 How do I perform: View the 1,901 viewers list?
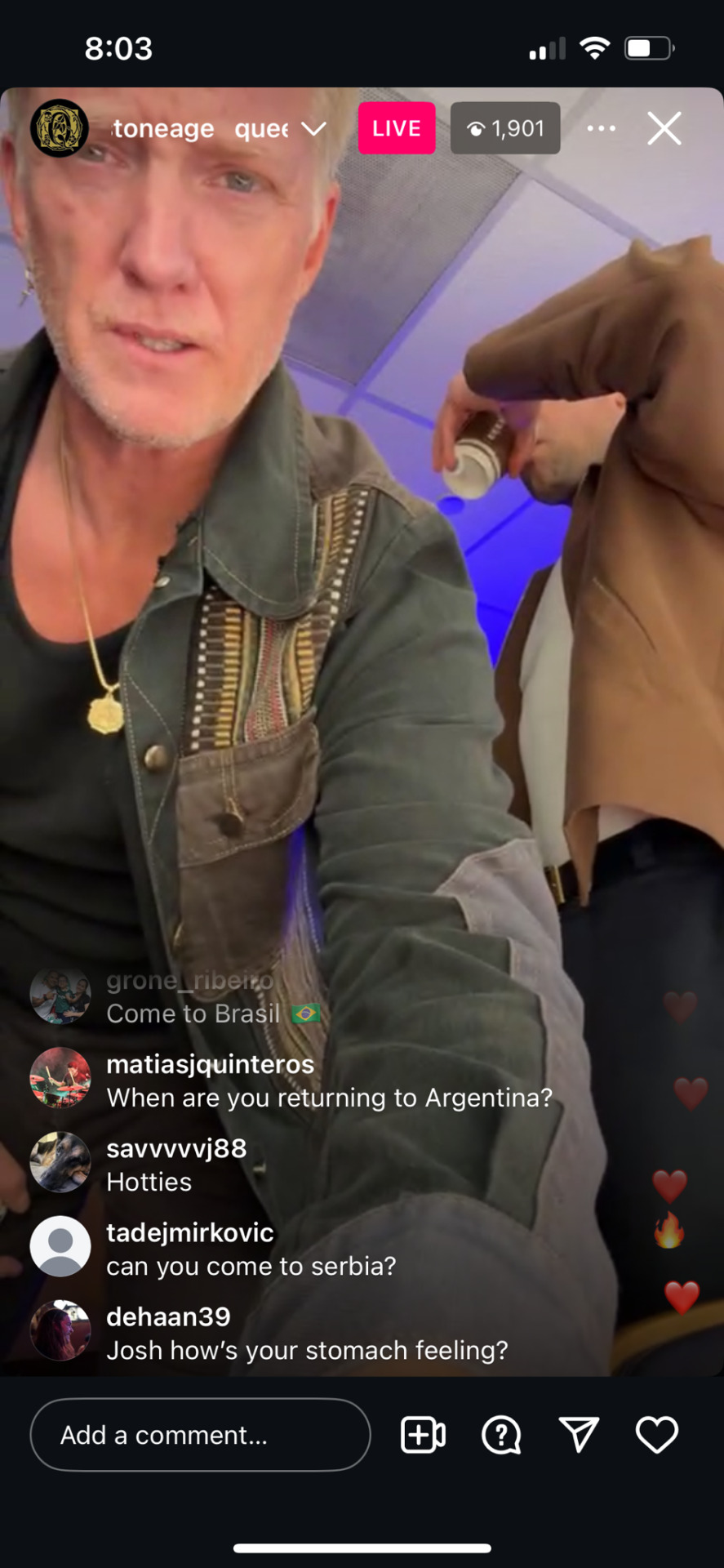pos(504,128)
